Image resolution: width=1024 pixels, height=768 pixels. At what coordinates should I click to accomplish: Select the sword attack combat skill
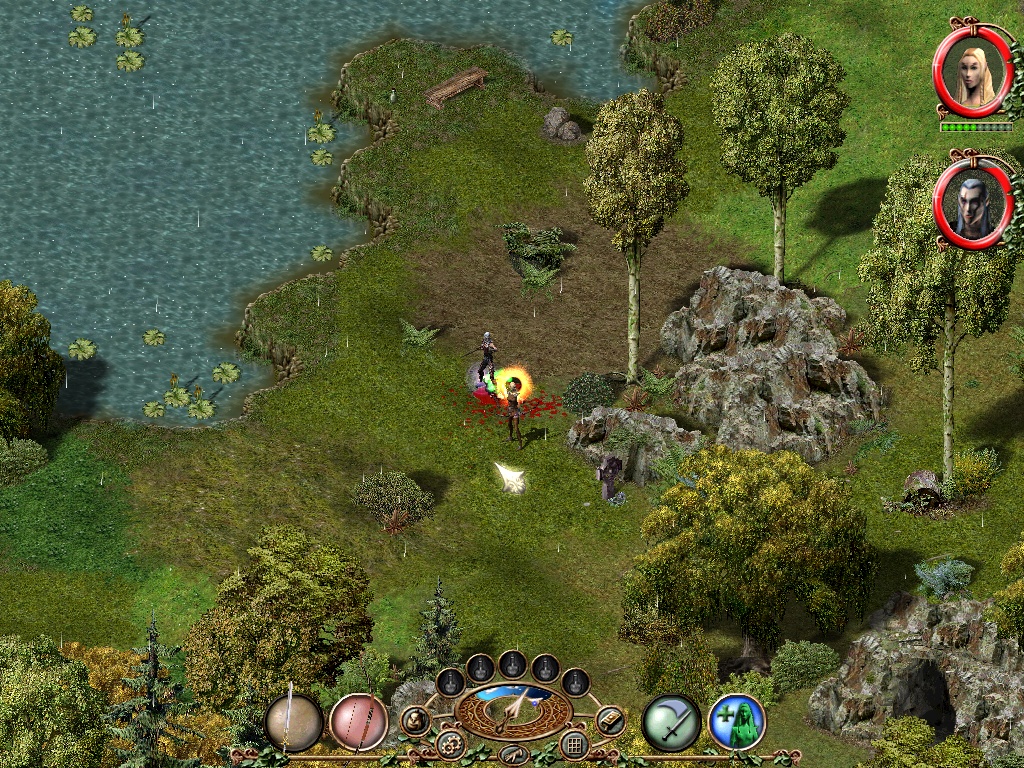point(671,722)
